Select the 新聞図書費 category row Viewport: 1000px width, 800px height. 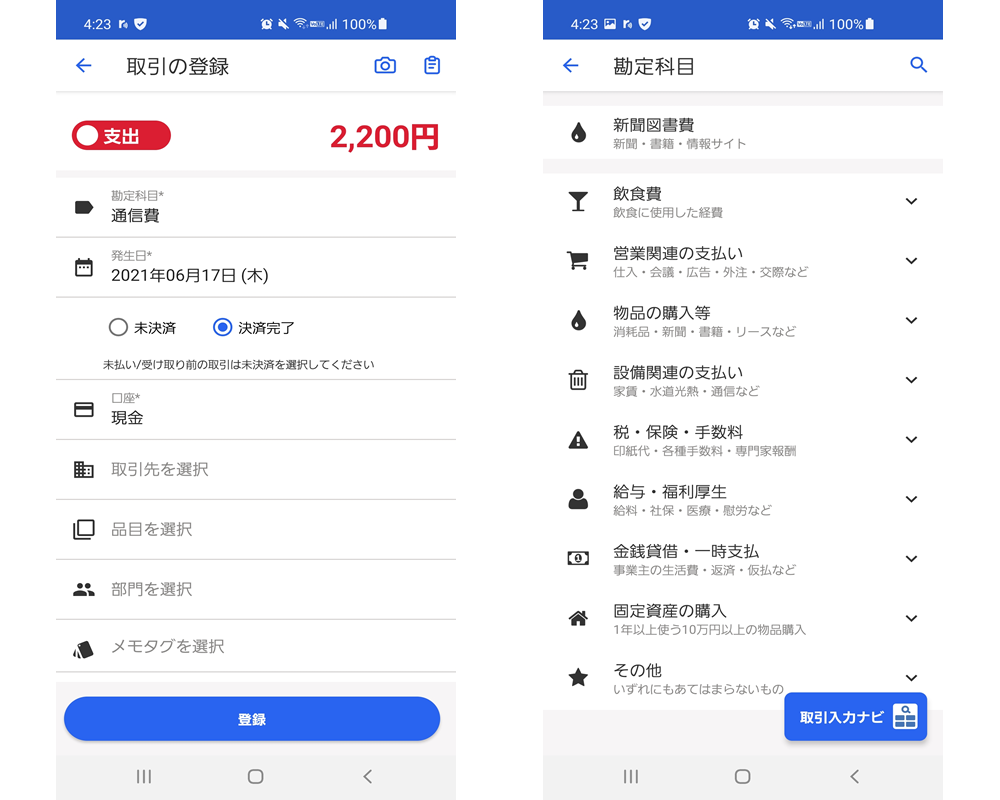[x=742, y=133]
